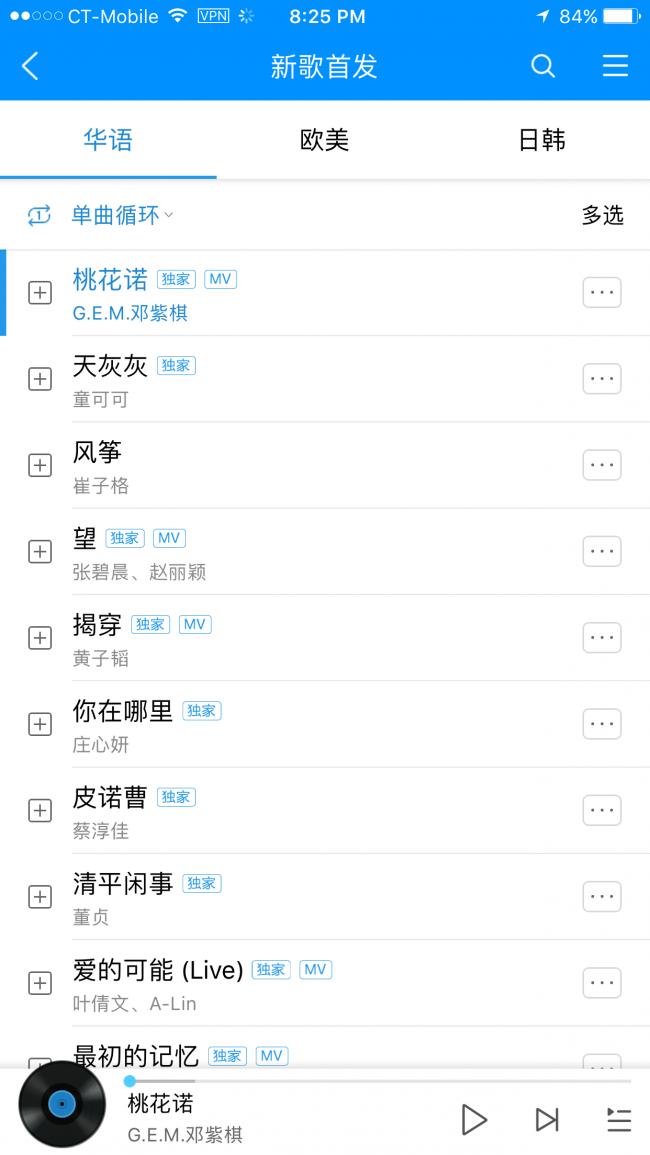Image resolution: width=650 pixels, height=1155 pixels.
Task: Open more options for 清平闲事
Action: [x=601, y=896]
